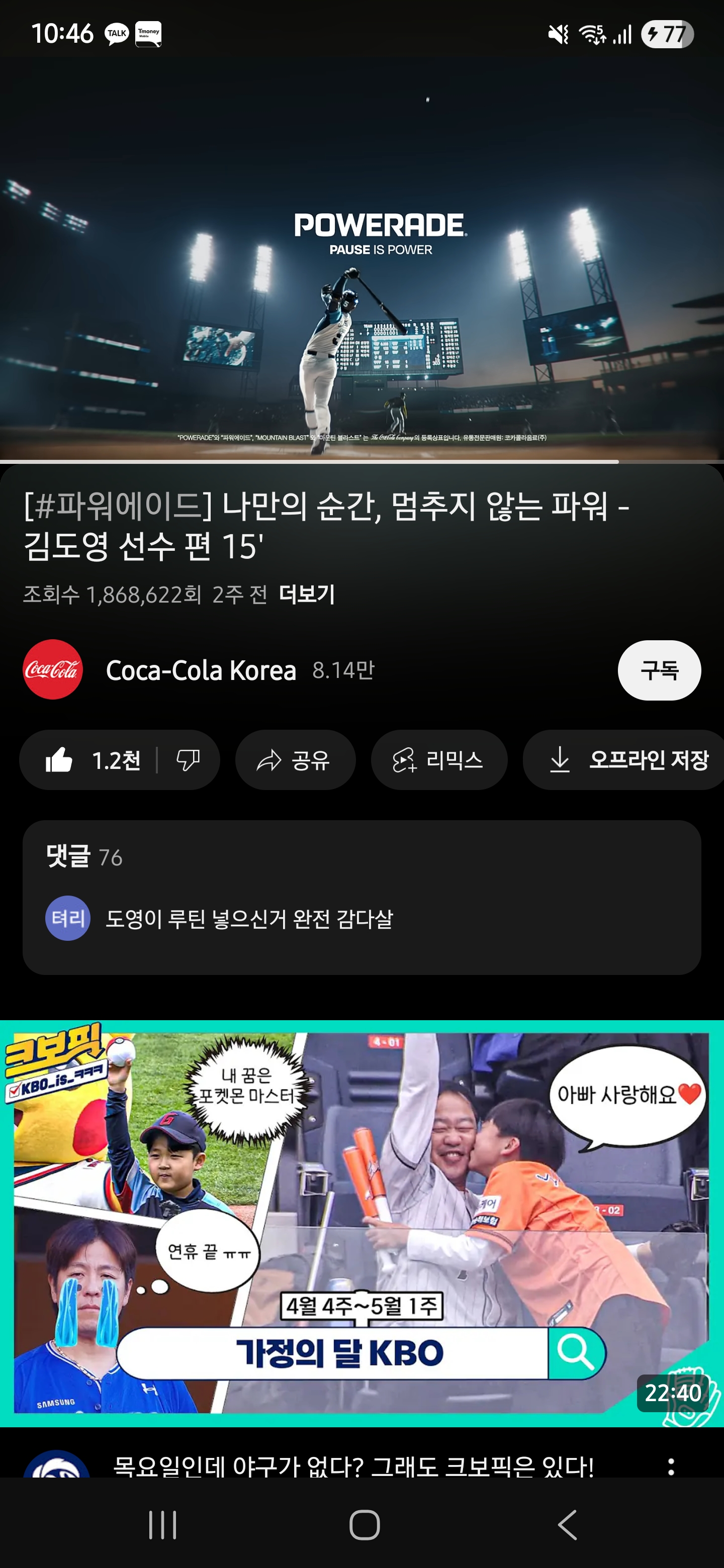Share the video via 공유
The height and width of the screenshot is (1568, 724).
pos(295,760)
